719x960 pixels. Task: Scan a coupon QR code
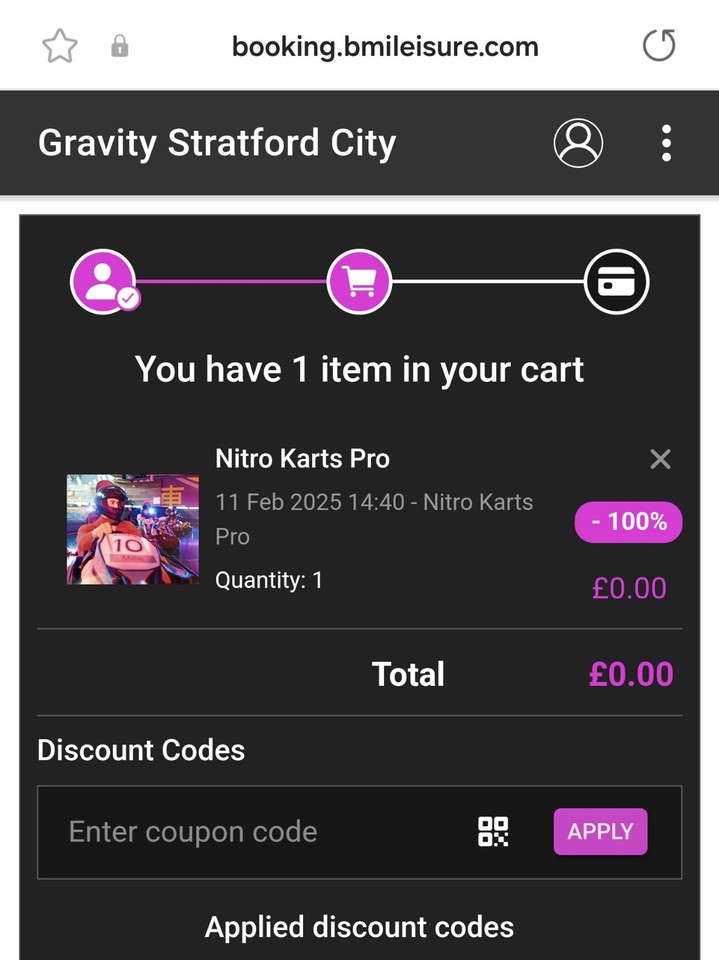click(x=493, y=832)
